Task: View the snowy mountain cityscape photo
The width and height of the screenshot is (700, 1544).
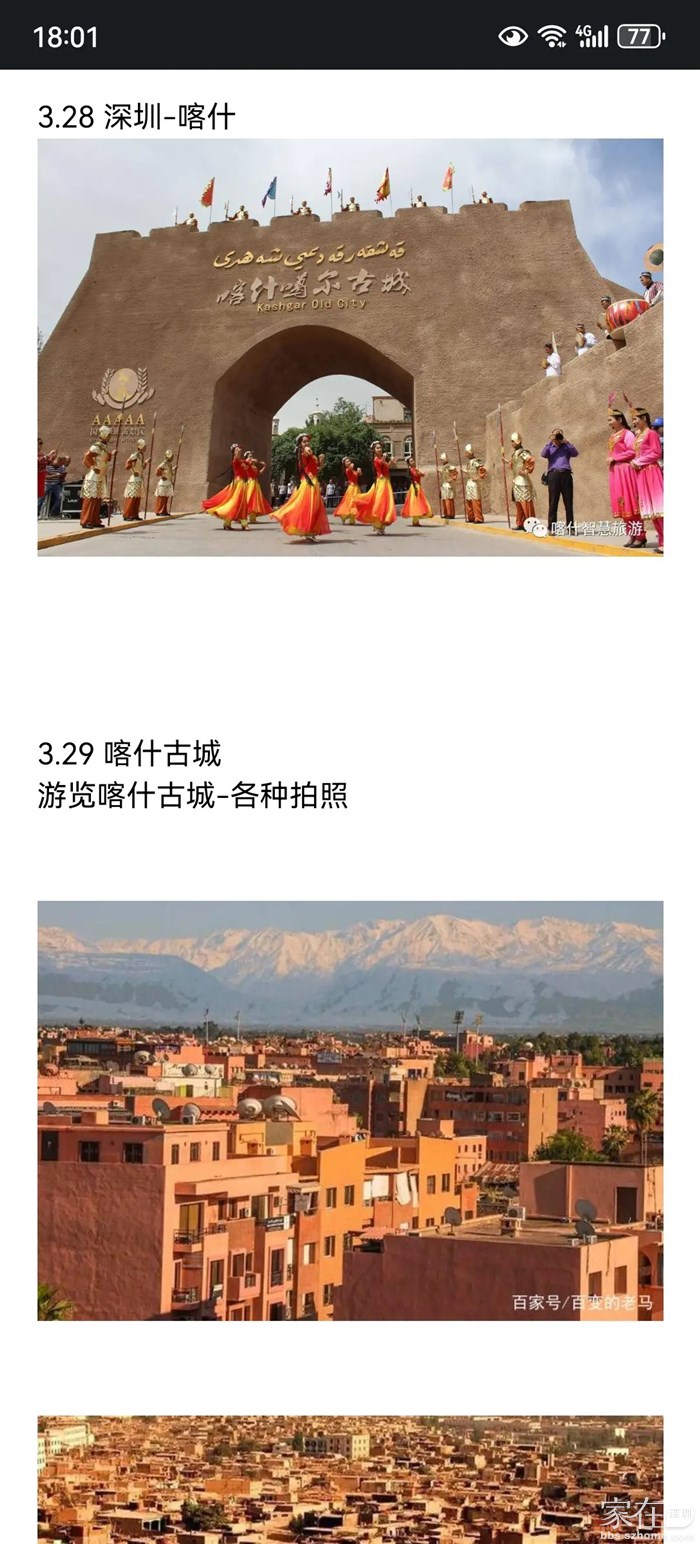Action: (350, 1110)
